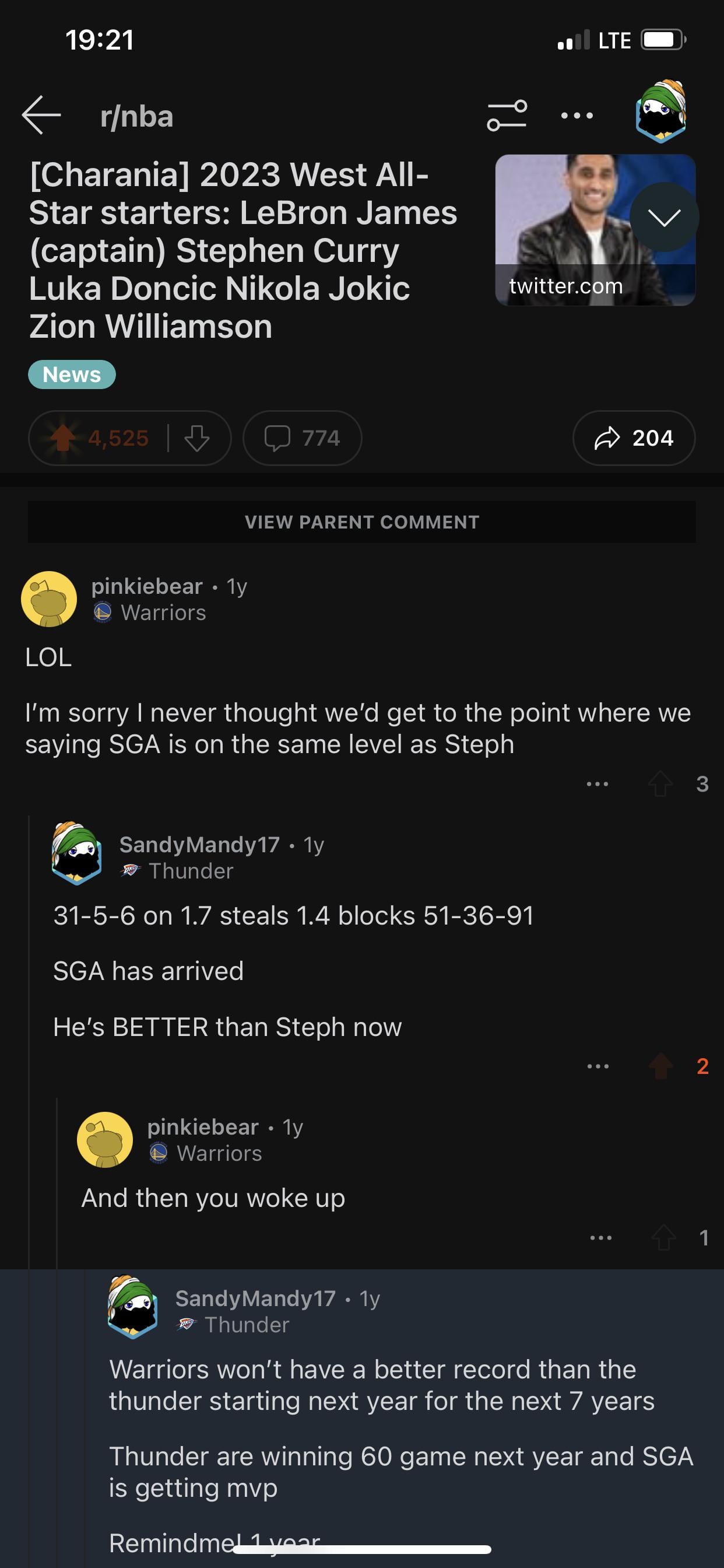This screenshot has width=724, height=1568.
Task: Go back using the arrow icon
Action: (x=41, y=114)
